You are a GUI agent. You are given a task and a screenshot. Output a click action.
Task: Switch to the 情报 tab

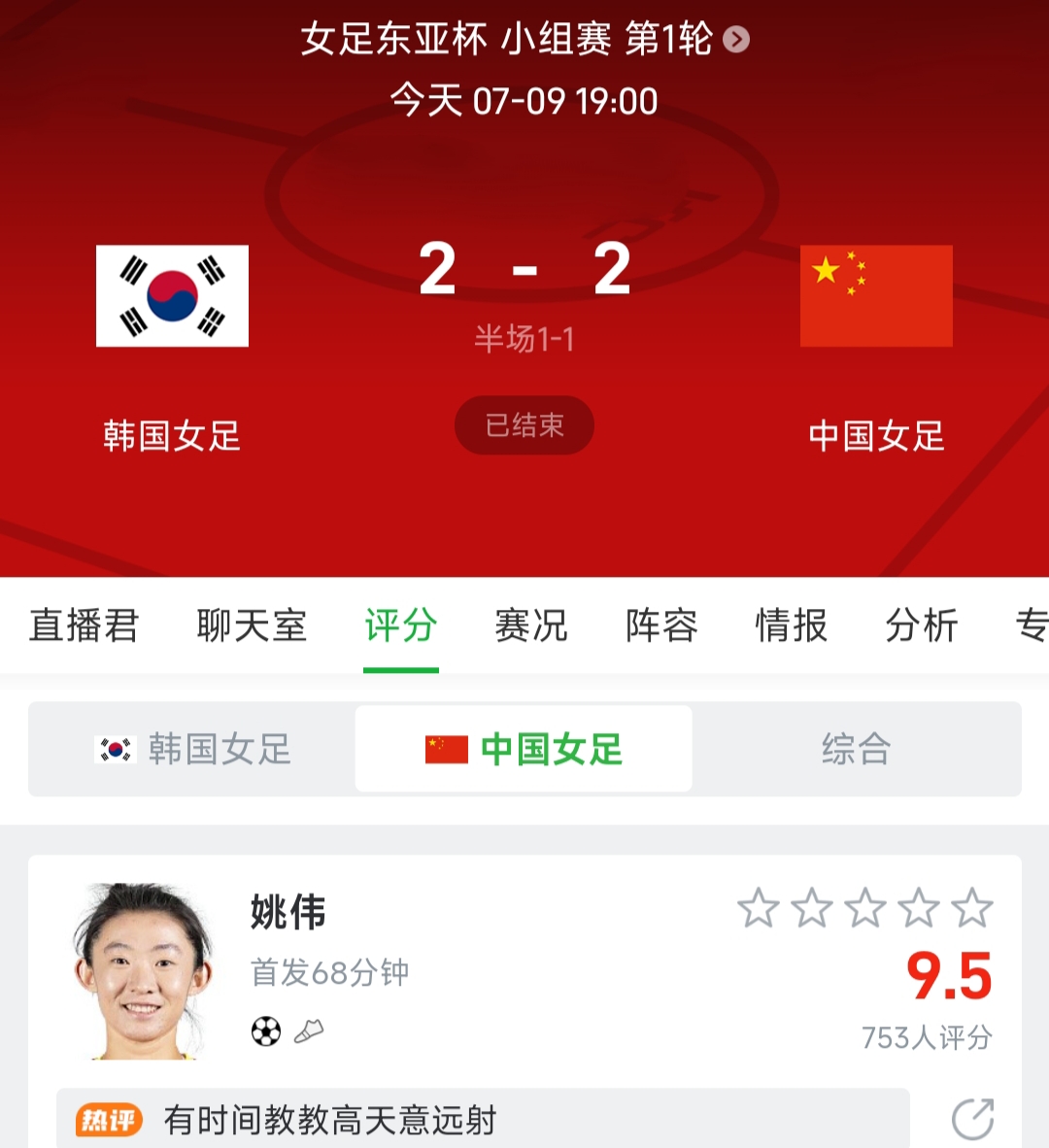point(792,625)
